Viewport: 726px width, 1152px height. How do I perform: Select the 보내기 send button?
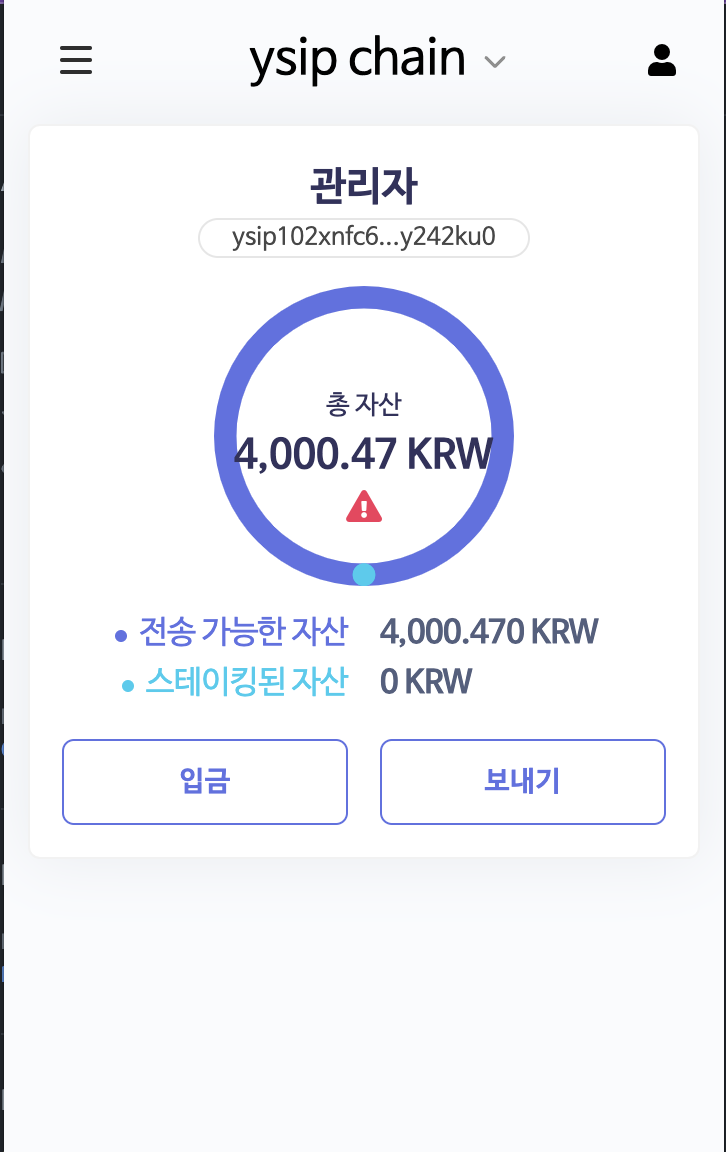[522, 782]
